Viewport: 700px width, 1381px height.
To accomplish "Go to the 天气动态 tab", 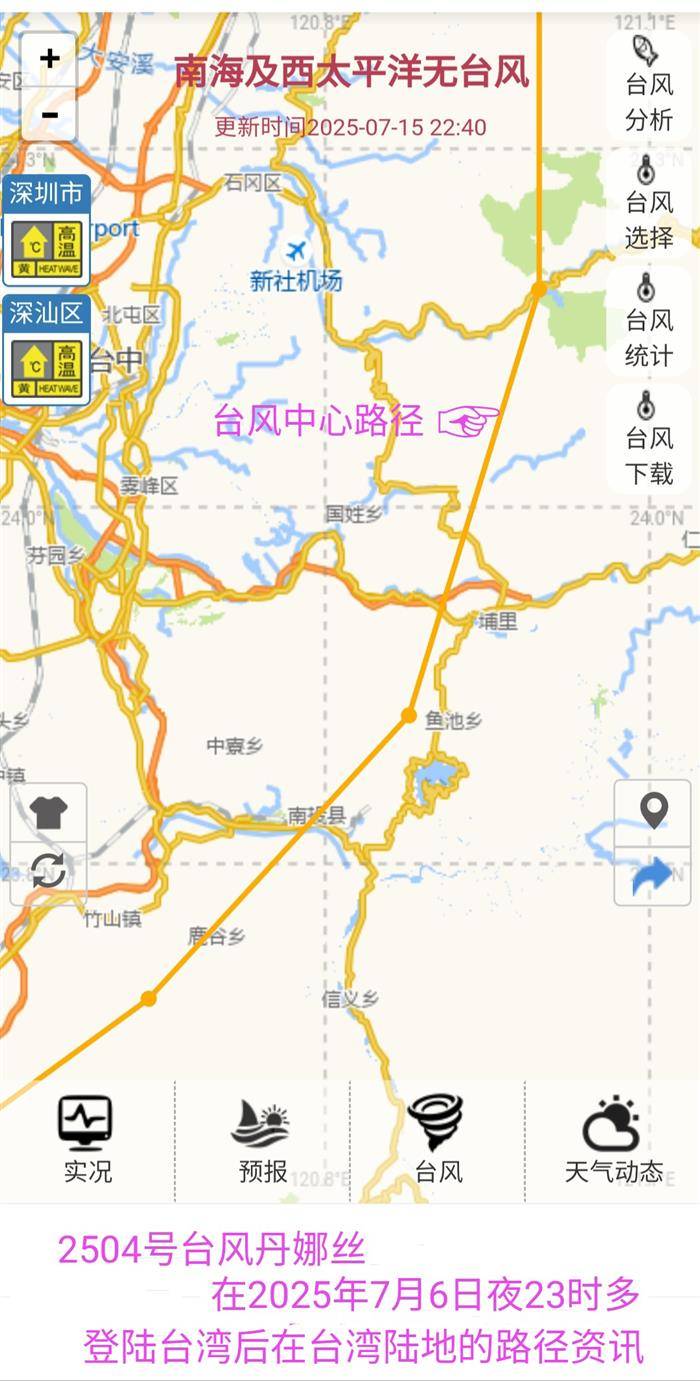I will (612, 1140).
